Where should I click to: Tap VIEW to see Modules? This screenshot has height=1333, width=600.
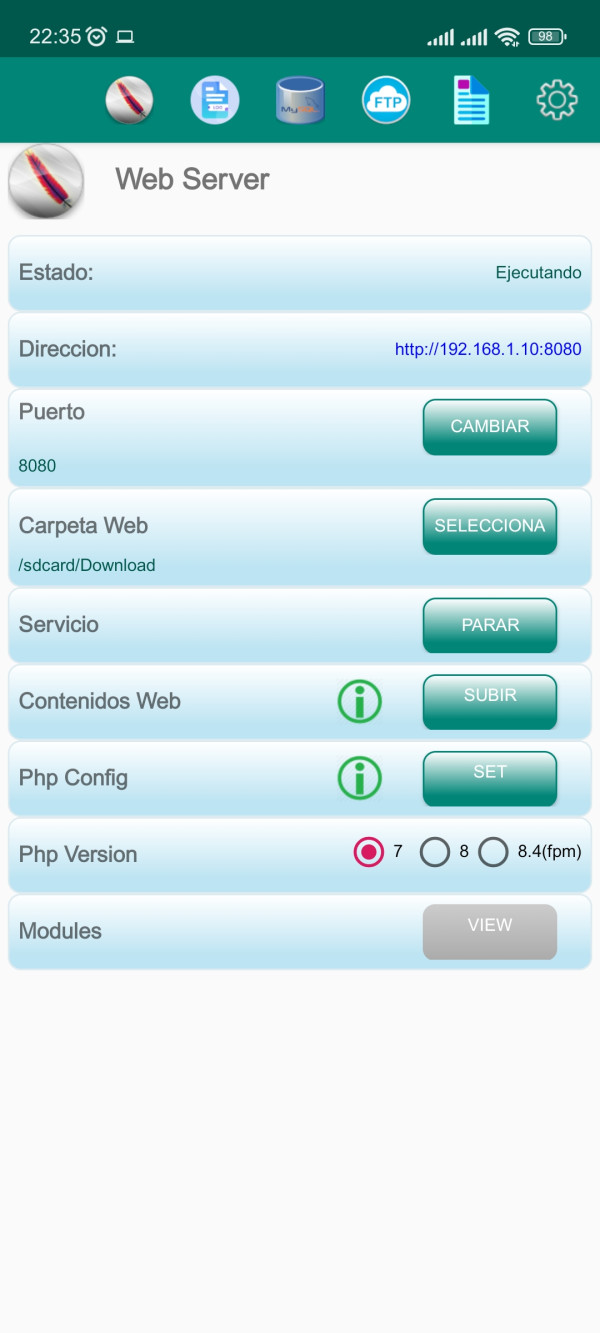(x=490, y=931)
